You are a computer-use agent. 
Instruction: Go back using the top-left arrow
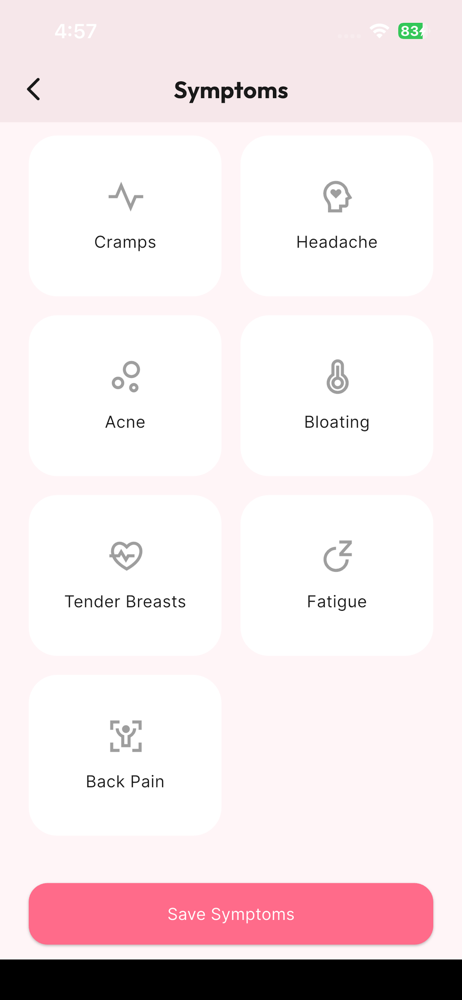pos(34,90)
